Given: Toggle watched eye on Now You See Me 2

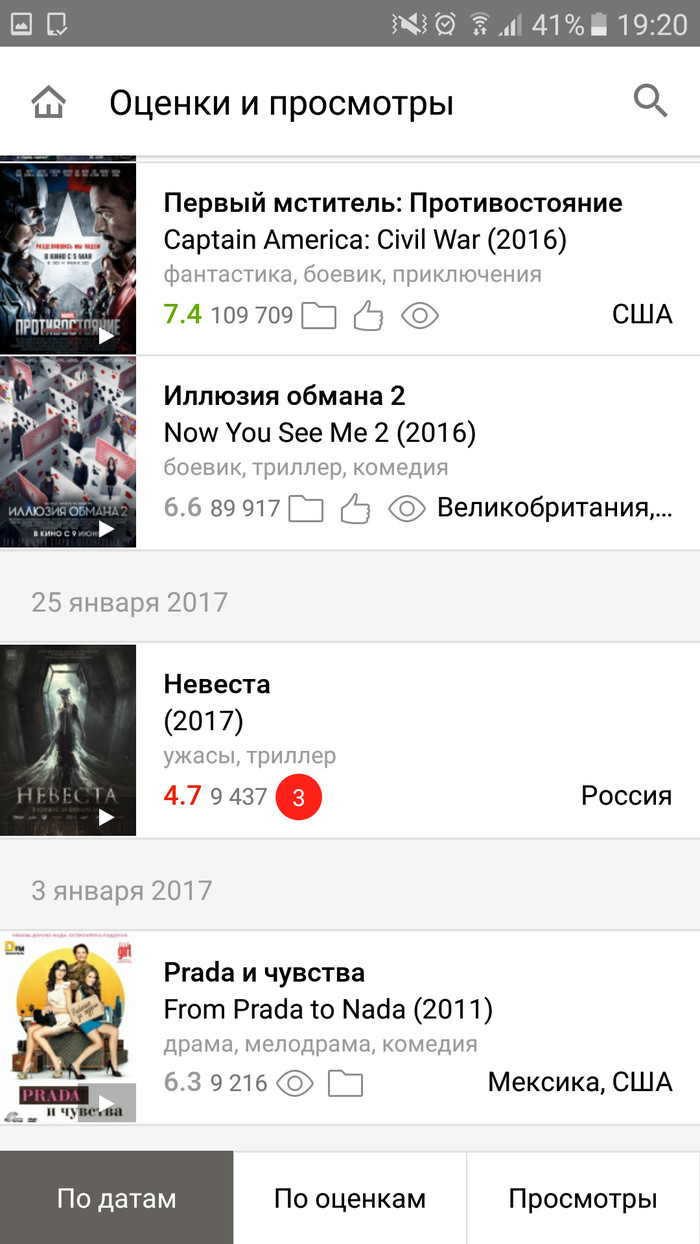Looking at the screenshot, I should click(x=406, y=510).
